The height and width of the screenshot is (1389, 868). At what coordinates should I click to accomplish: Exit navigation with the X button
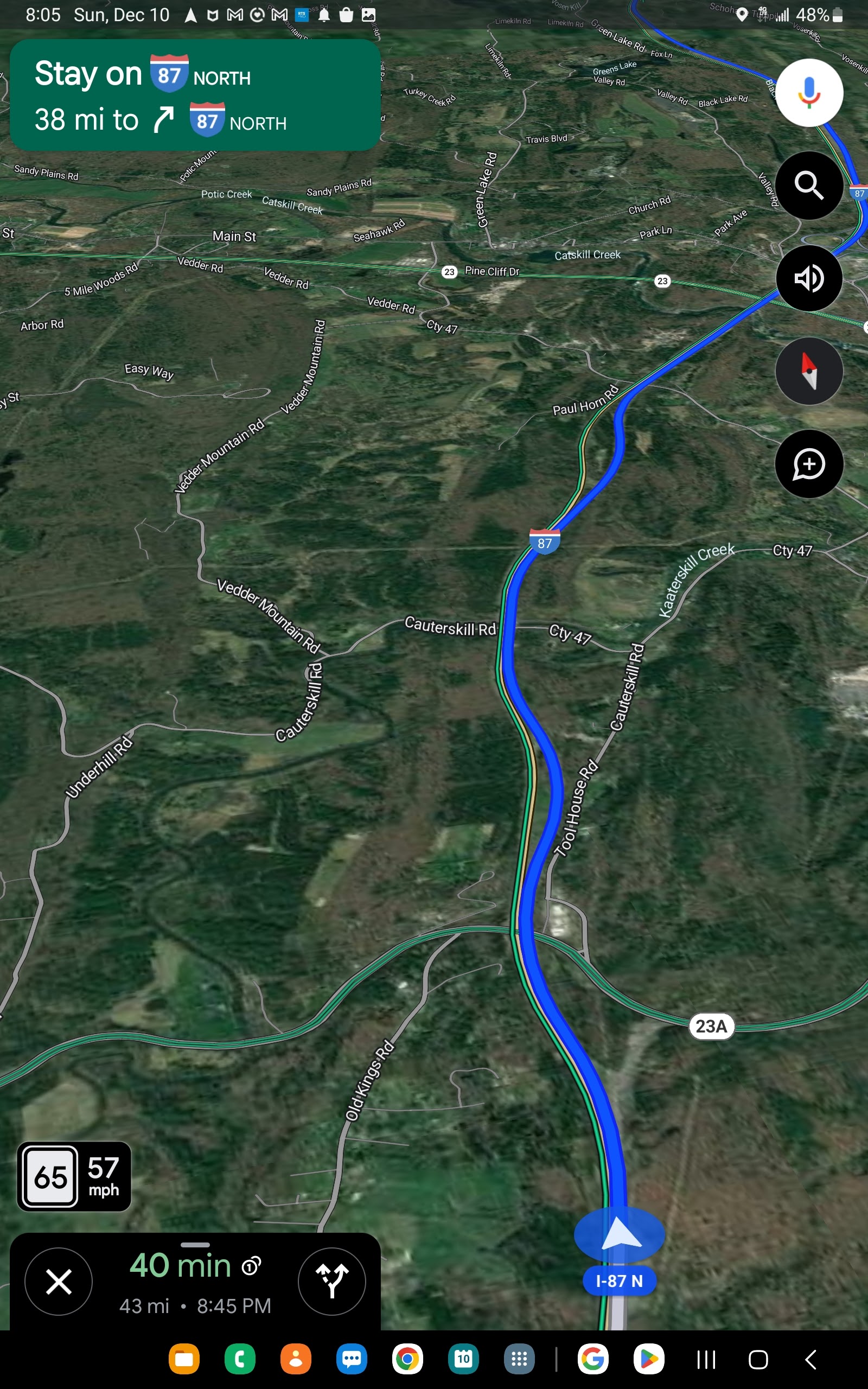point(59,1281)
